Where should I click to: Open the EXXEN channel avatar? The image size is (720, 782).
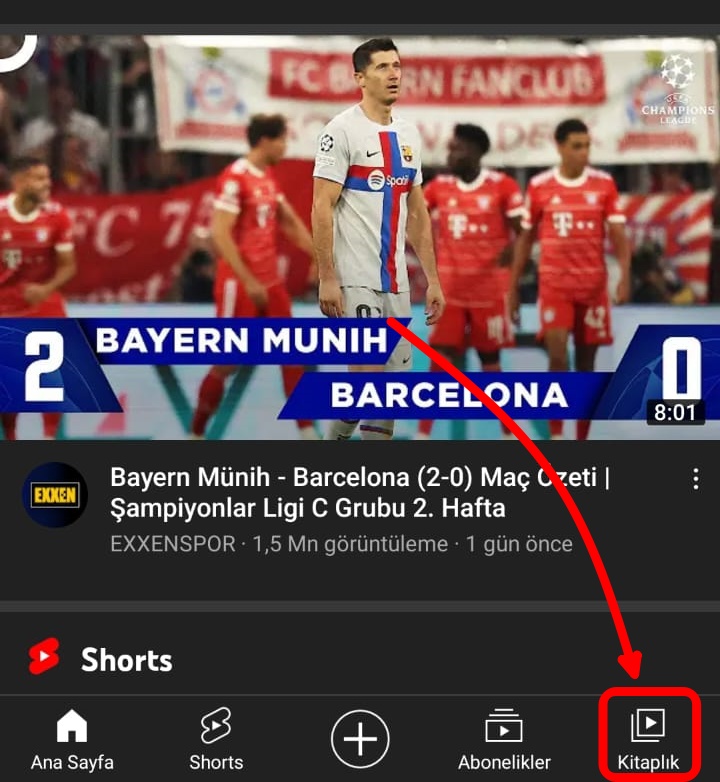55,495
